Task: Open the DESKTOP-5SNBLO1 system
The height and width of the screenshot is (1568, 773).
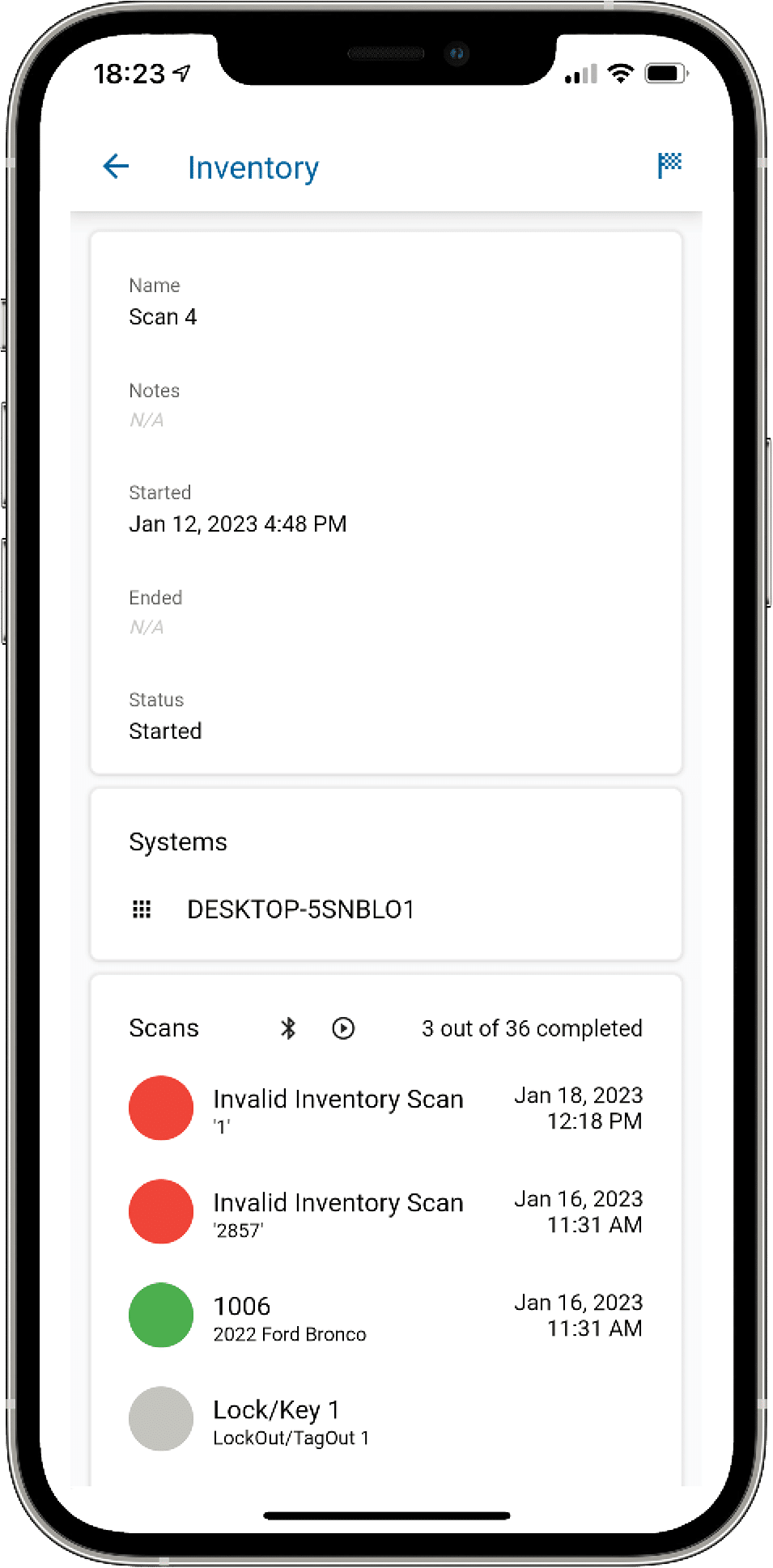Action: click(x=300, y=909)
